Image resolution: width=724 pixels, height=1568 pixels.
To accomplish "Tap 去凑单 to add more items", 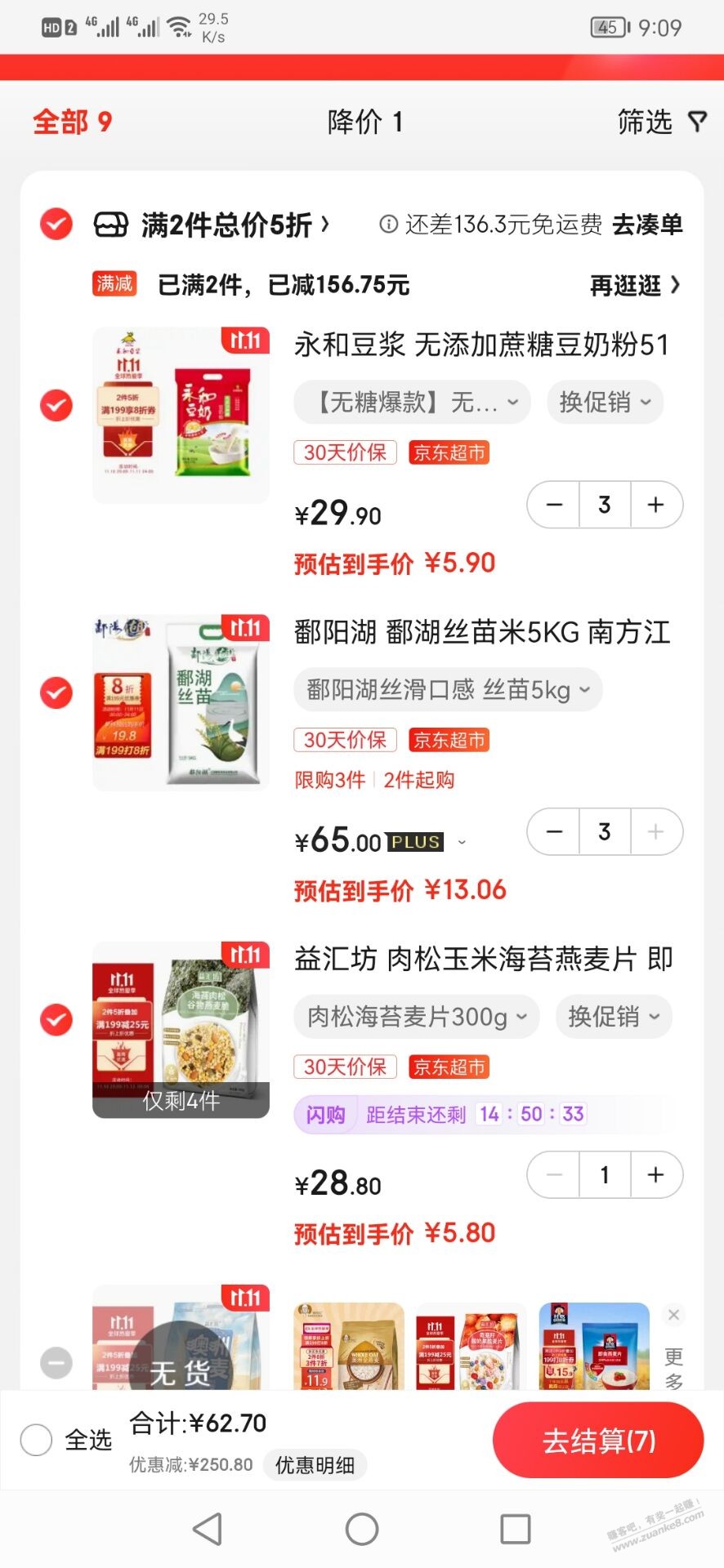I will tap(646, 225).
